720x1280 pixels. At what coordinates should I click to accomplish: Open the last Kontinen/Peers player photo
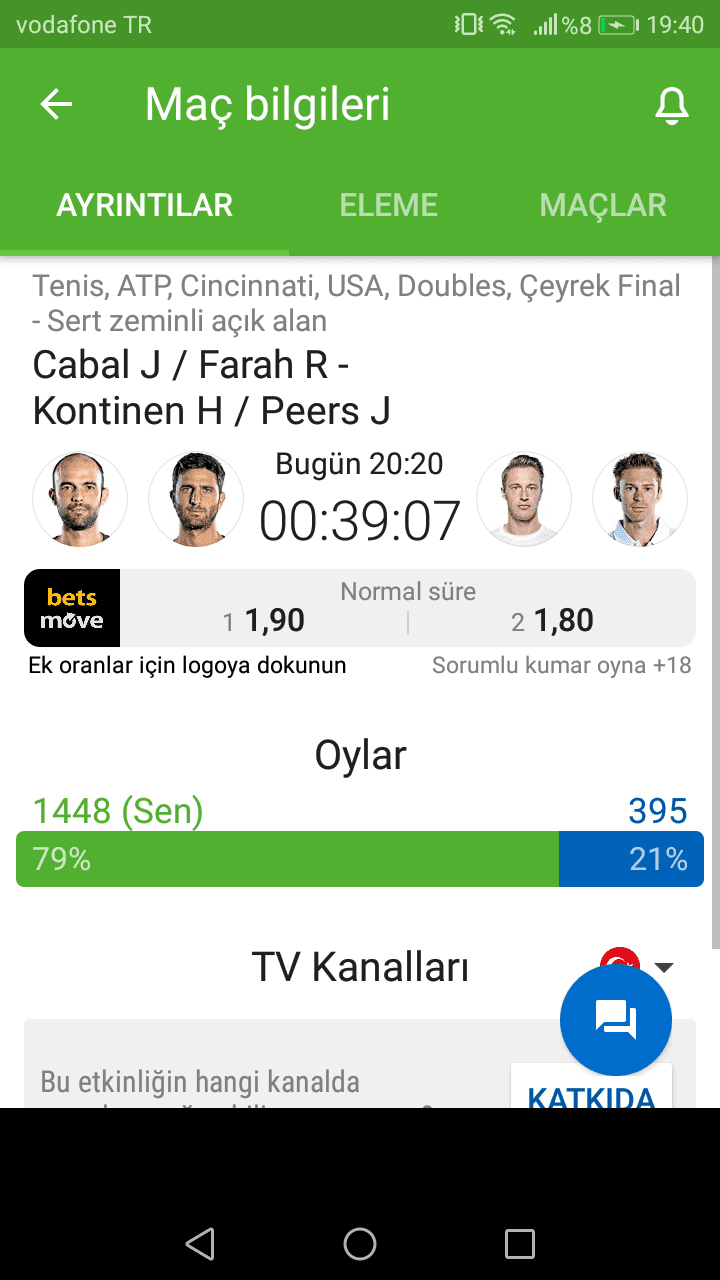(x=640, y=499)
